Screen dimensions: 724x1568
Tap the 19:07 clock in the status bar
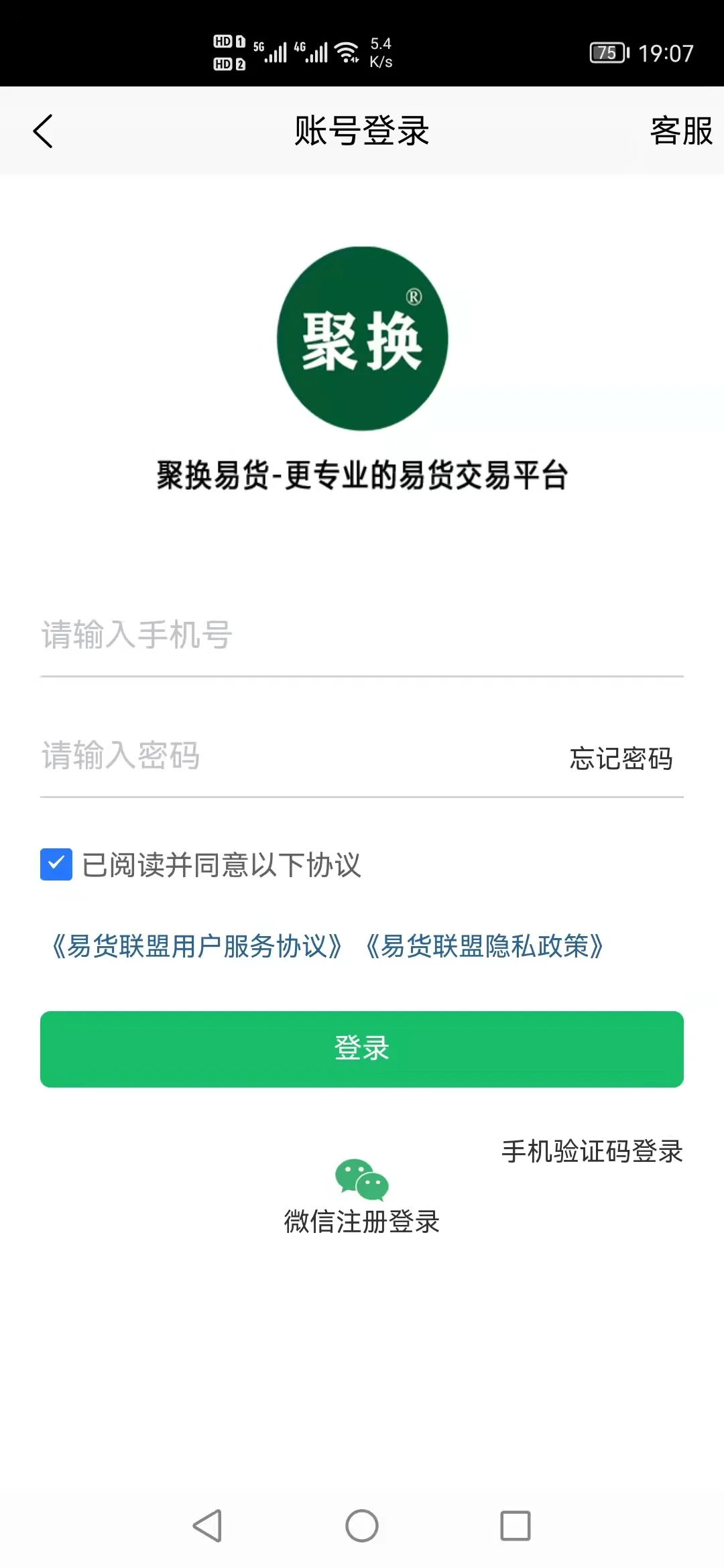click(x=667, y=52)
